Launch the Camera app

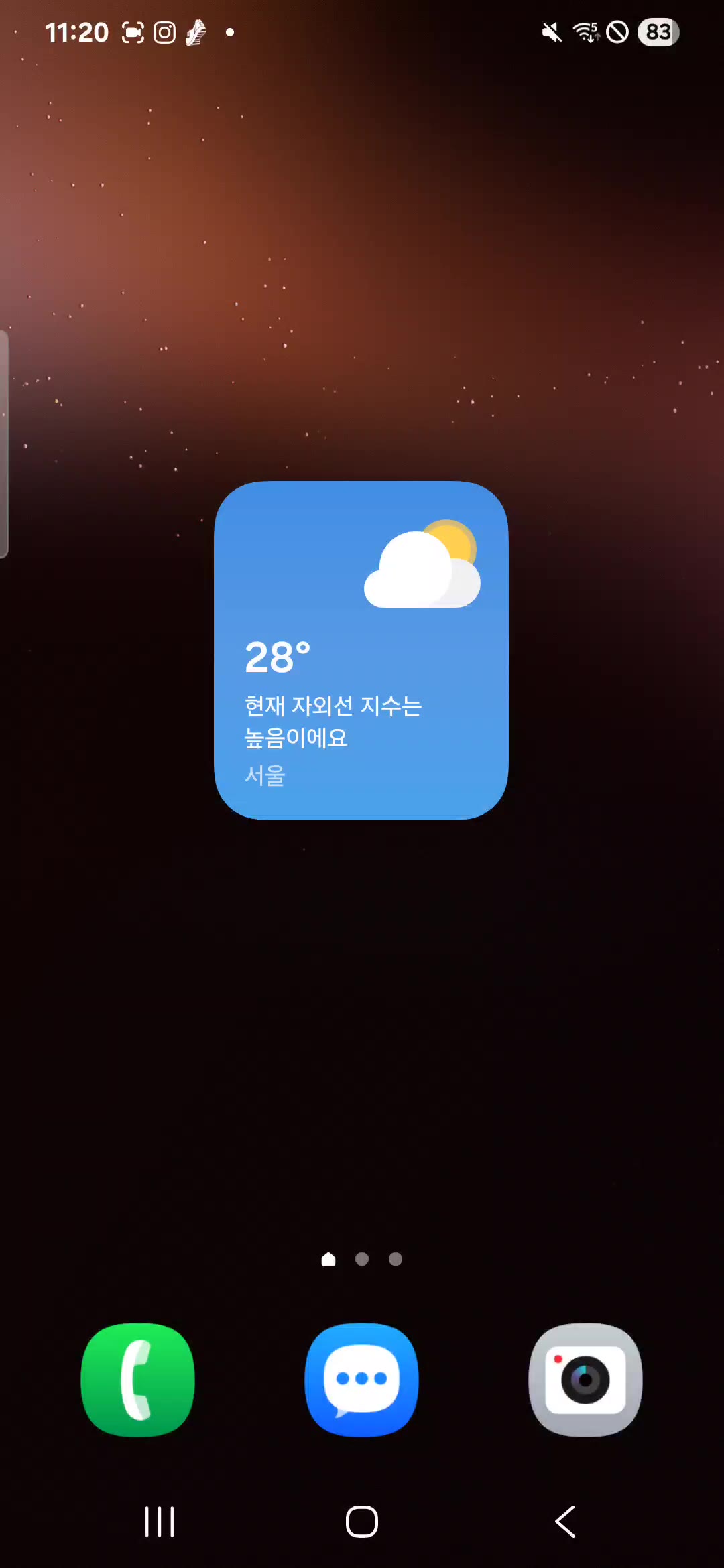[x=585, y=1379]
